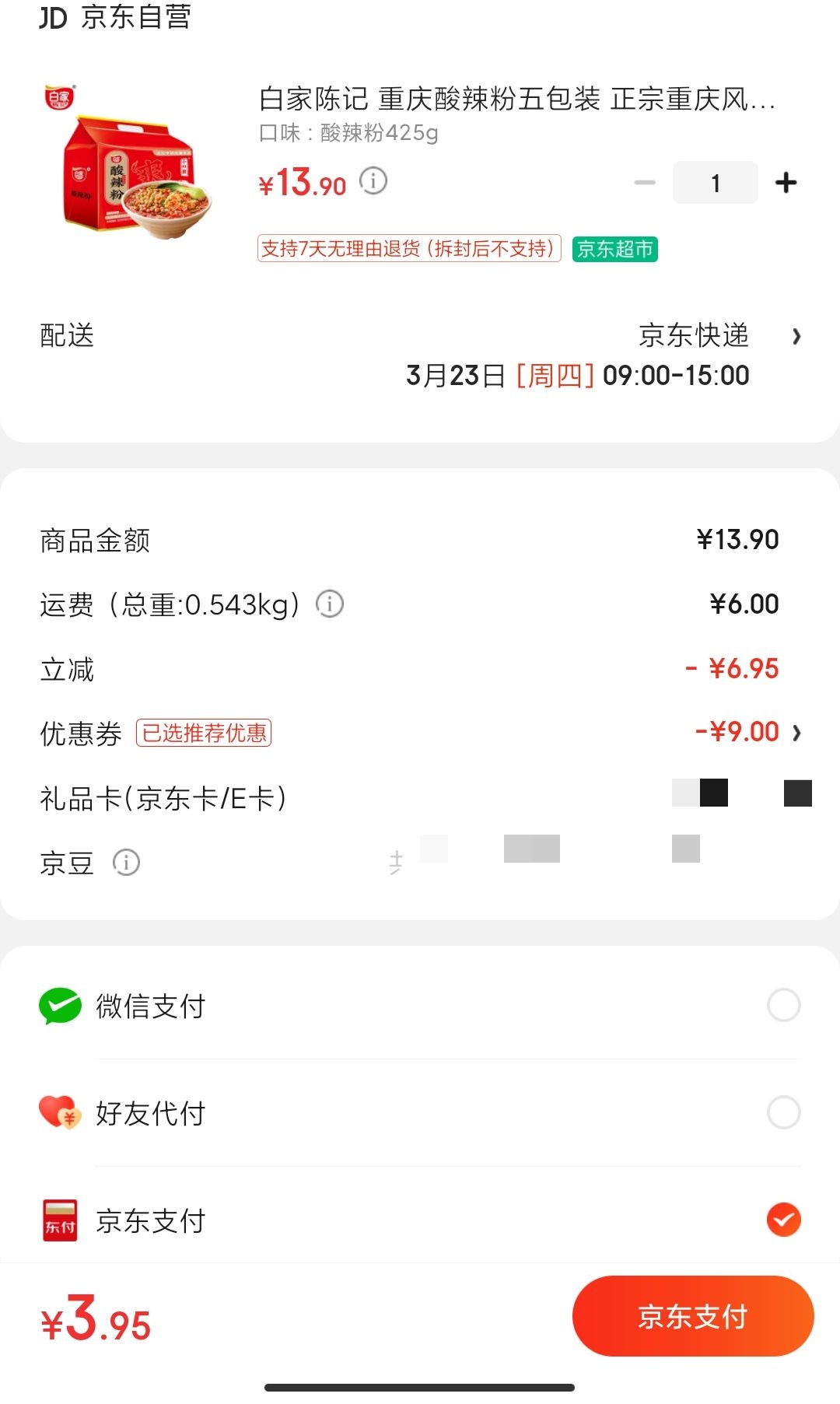The height and width of the screenshot is (1404, 840).
Task: Select 微信支付 as payment method
Action: click(420, 1005)
